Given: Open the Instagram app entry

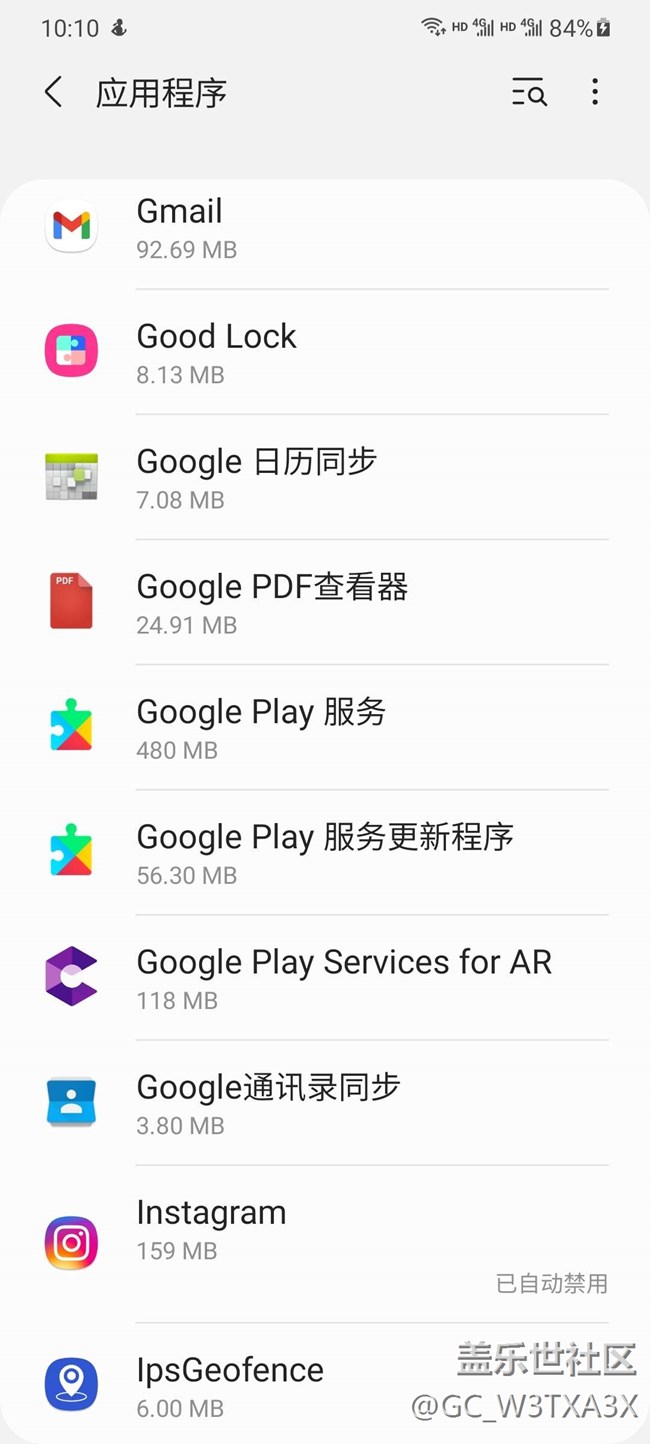Looking at the screenshot, I should (325, 1240).
